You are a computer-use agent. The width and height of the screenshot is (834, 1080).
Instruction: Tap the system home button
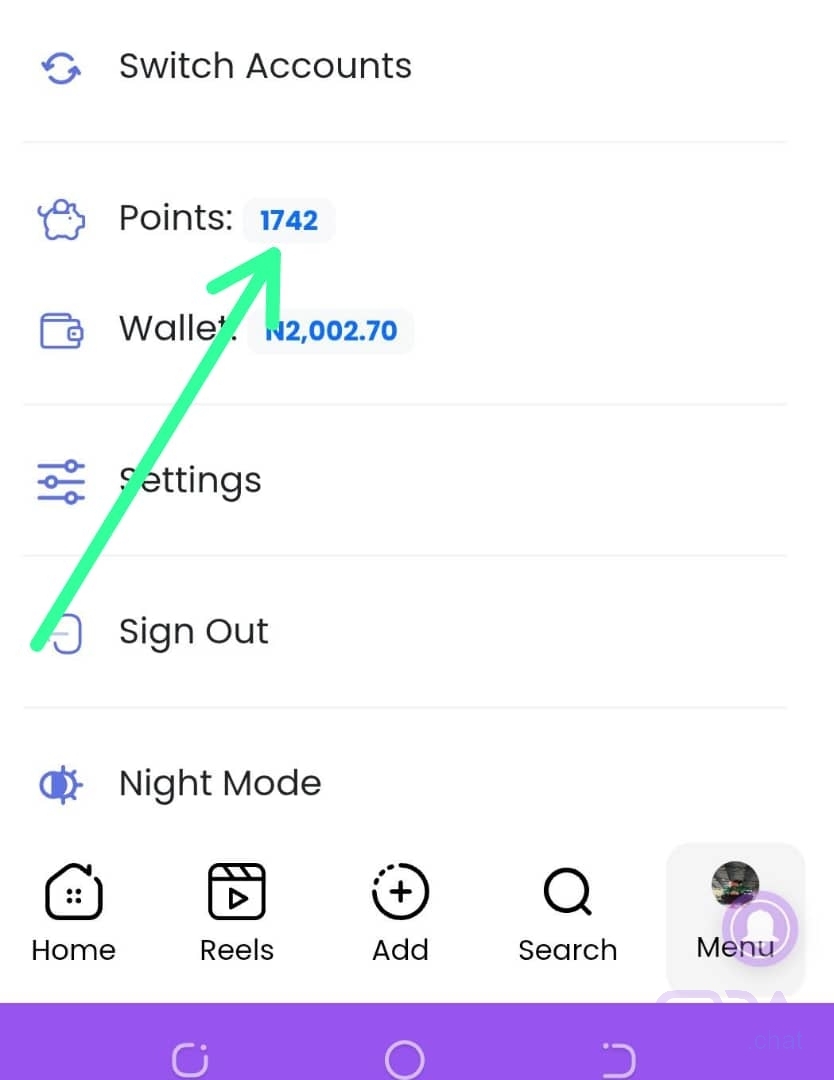point(405,1058)
